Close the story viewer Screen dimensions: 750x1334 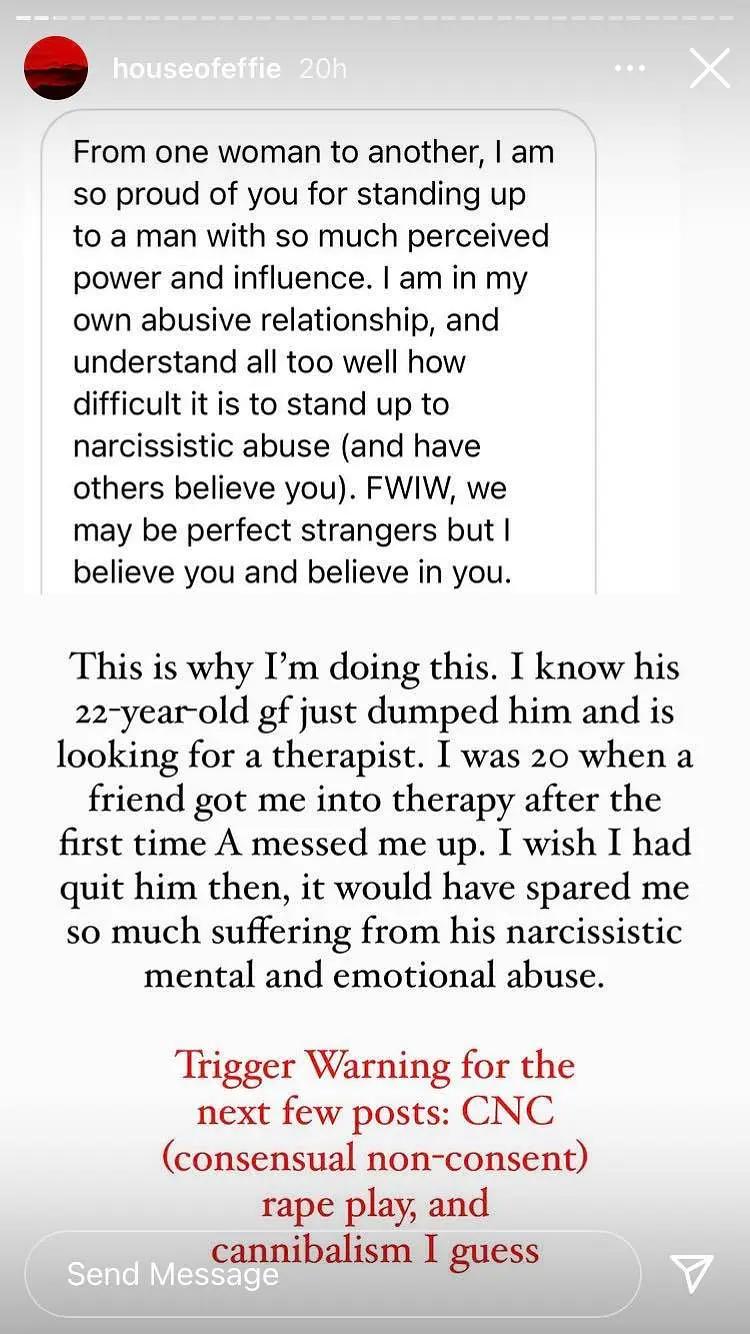710,69
